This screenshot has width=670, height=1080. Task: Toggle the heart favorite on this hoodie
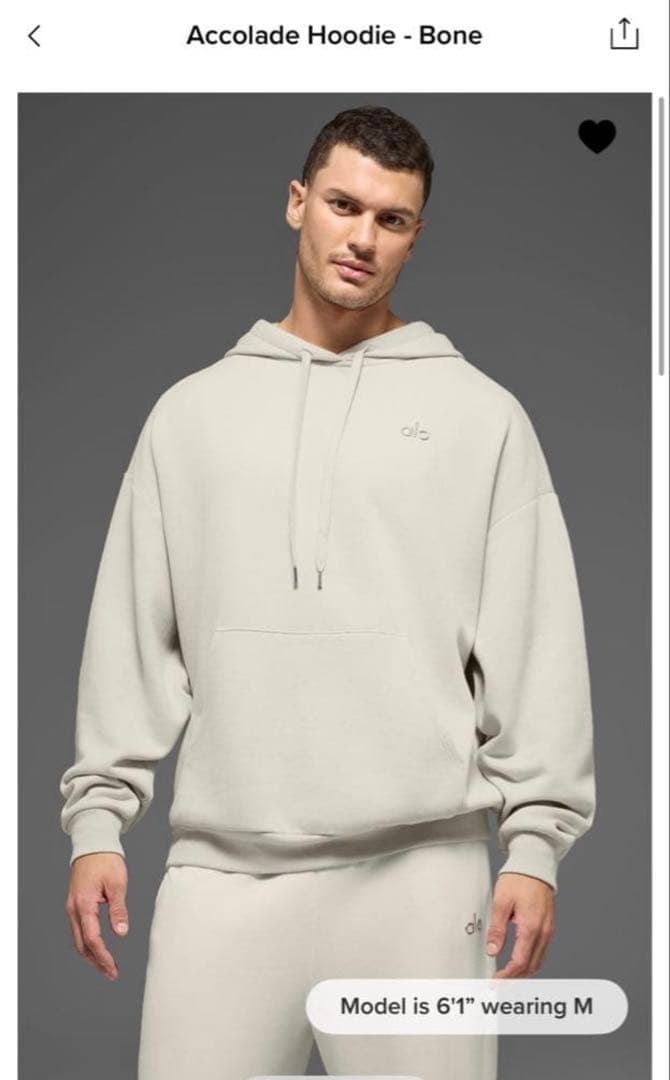click(x=597, y=137)
